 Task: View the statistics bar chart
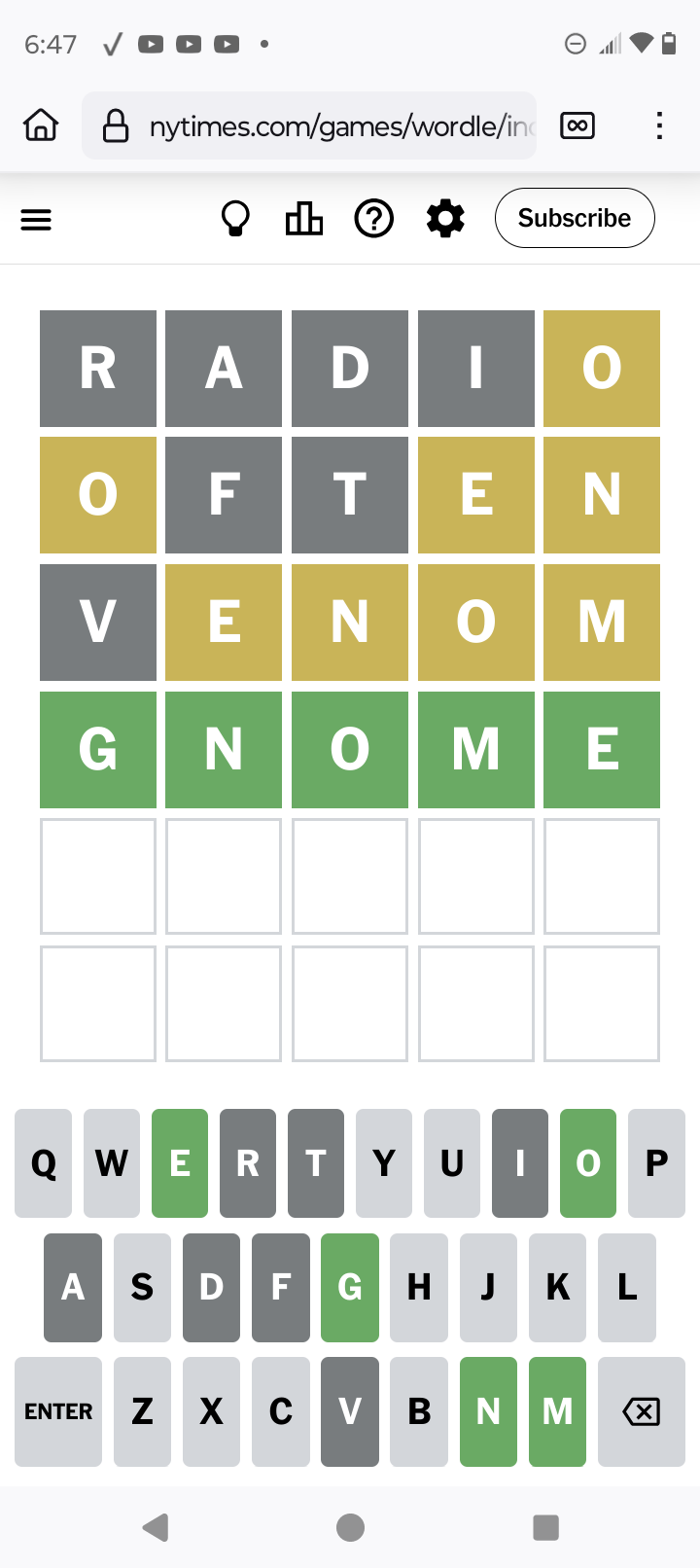(303, 219)
